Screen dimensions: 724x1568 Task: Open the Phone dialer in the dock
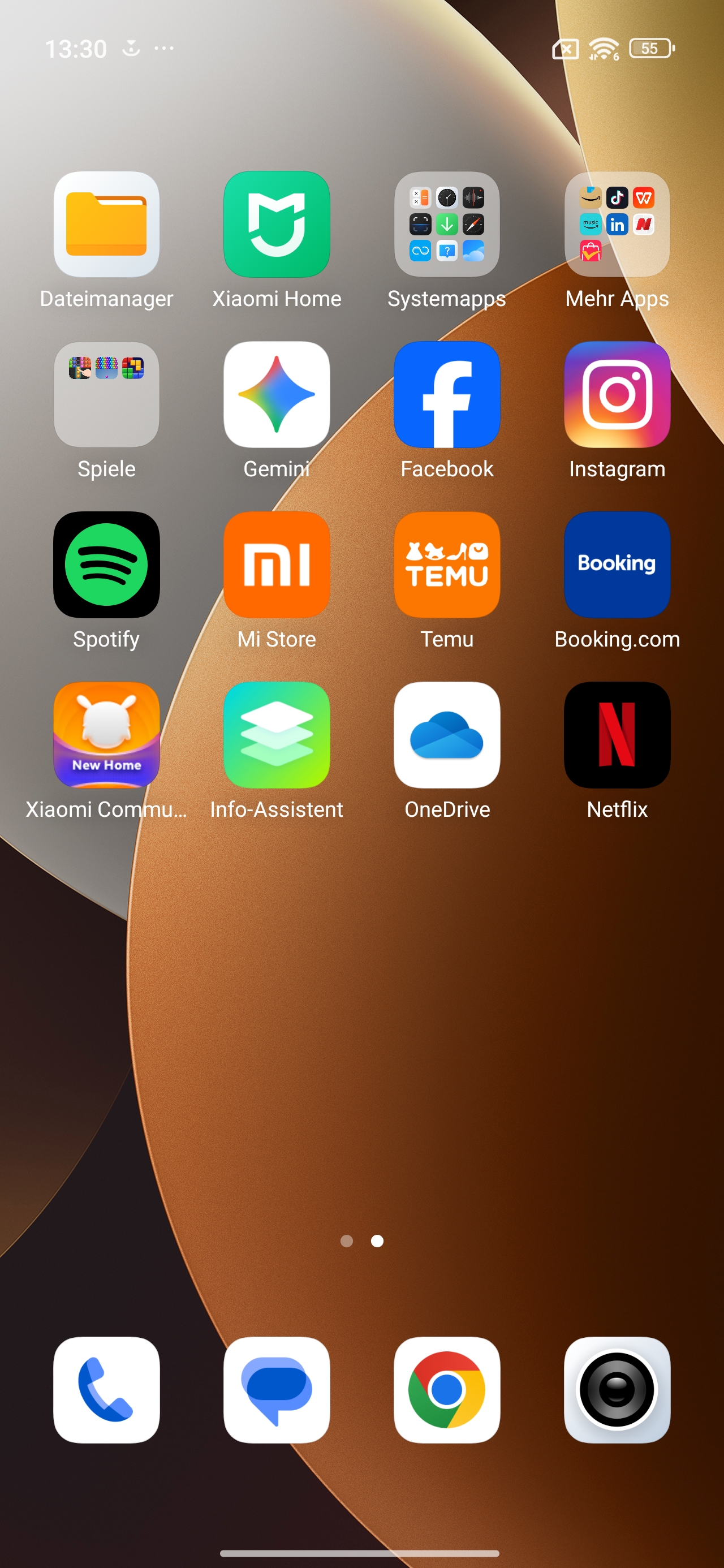tap(106, 1390)
